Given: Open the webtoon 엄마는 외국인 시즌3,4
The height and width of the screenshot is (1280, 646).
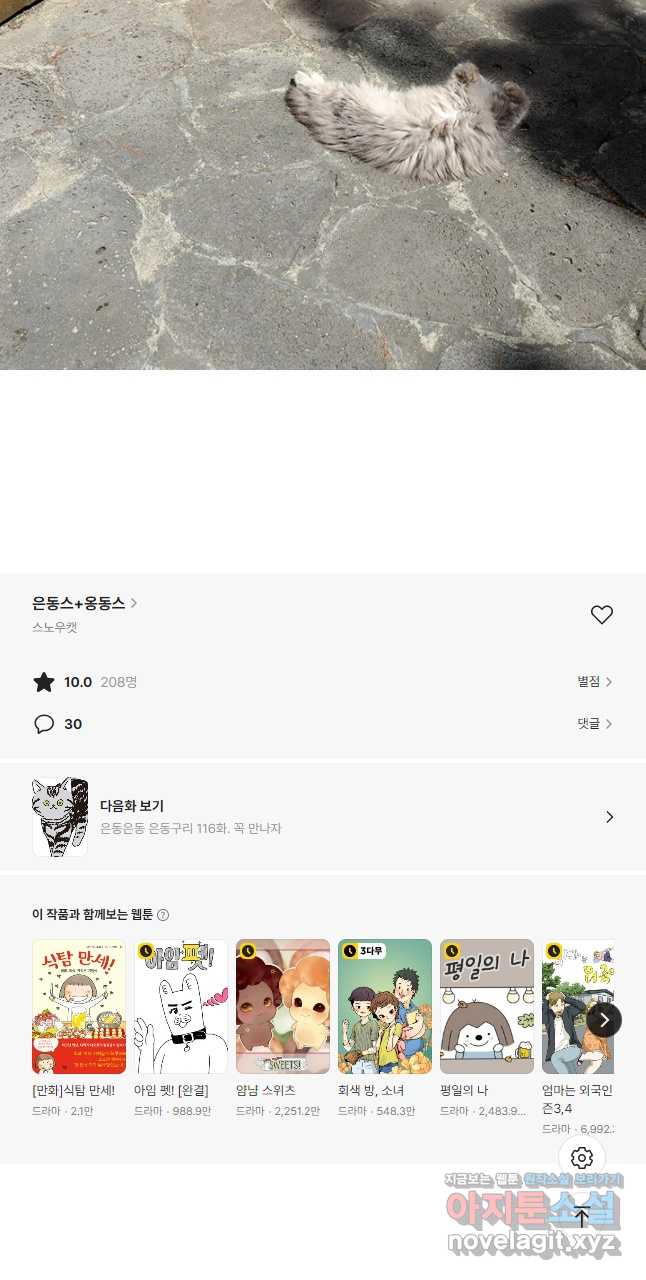Looking at the screenshot, I should [x=577, y=1006].
